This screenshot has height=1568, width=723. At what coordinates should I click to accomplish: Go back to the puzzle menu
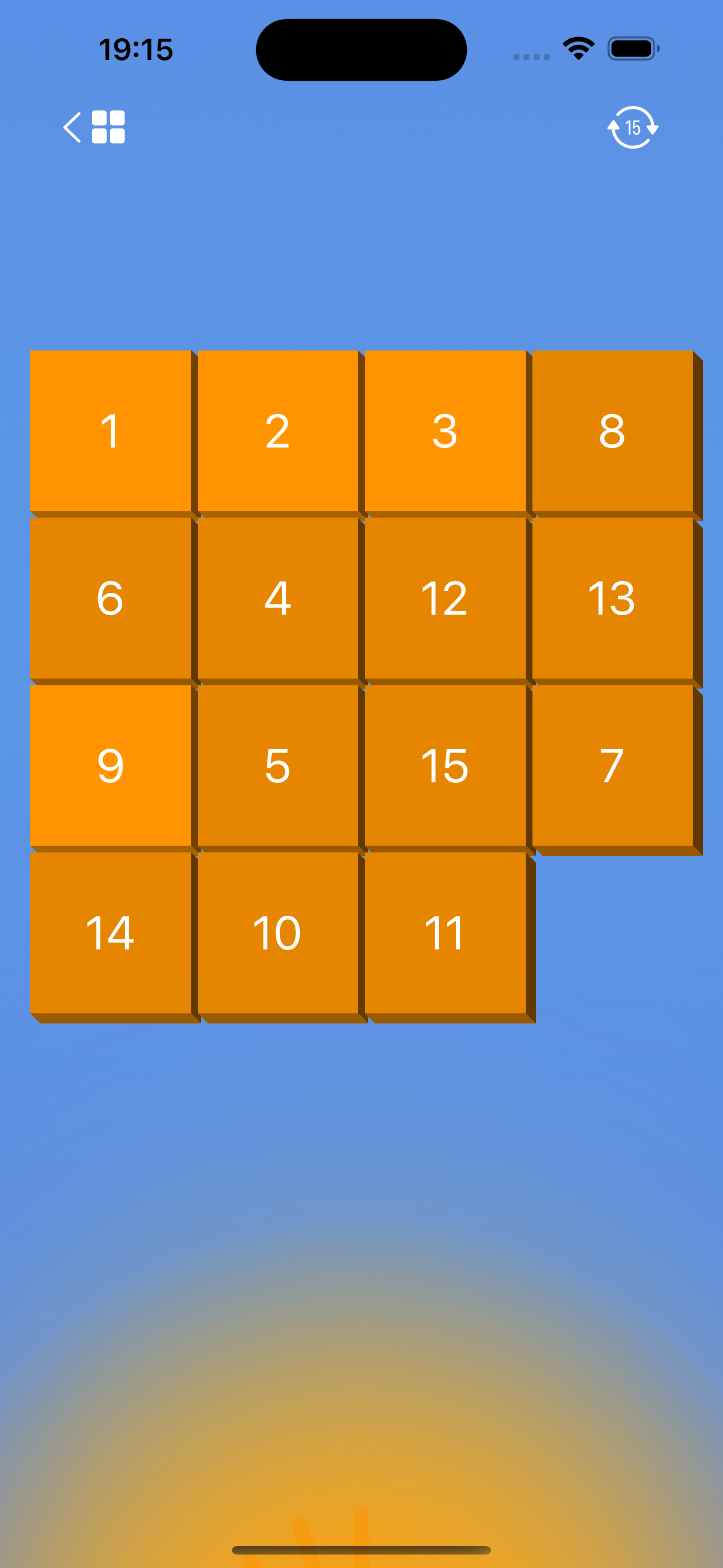pos(94,127)
